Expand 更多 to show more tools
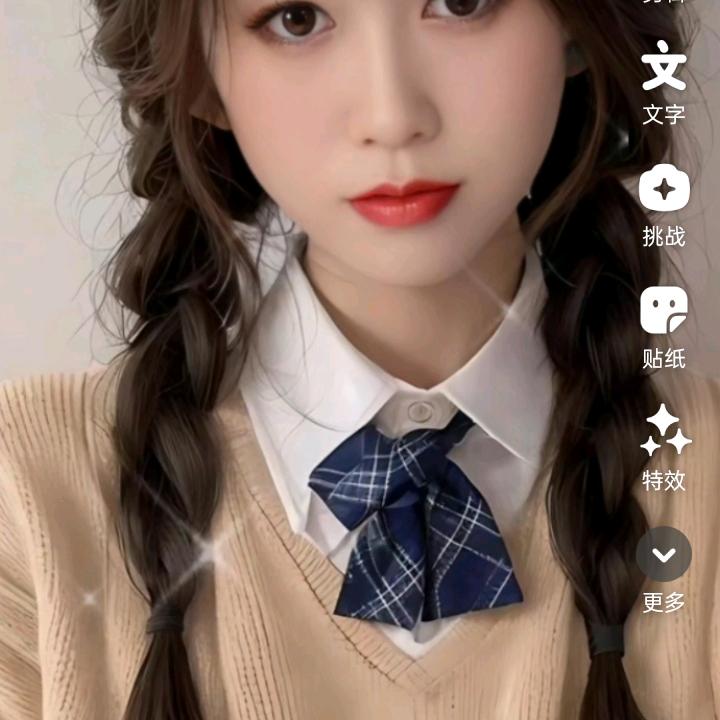The width and height of the screenshot is (720, 720). pyautogui.click(x=664, y=555)
